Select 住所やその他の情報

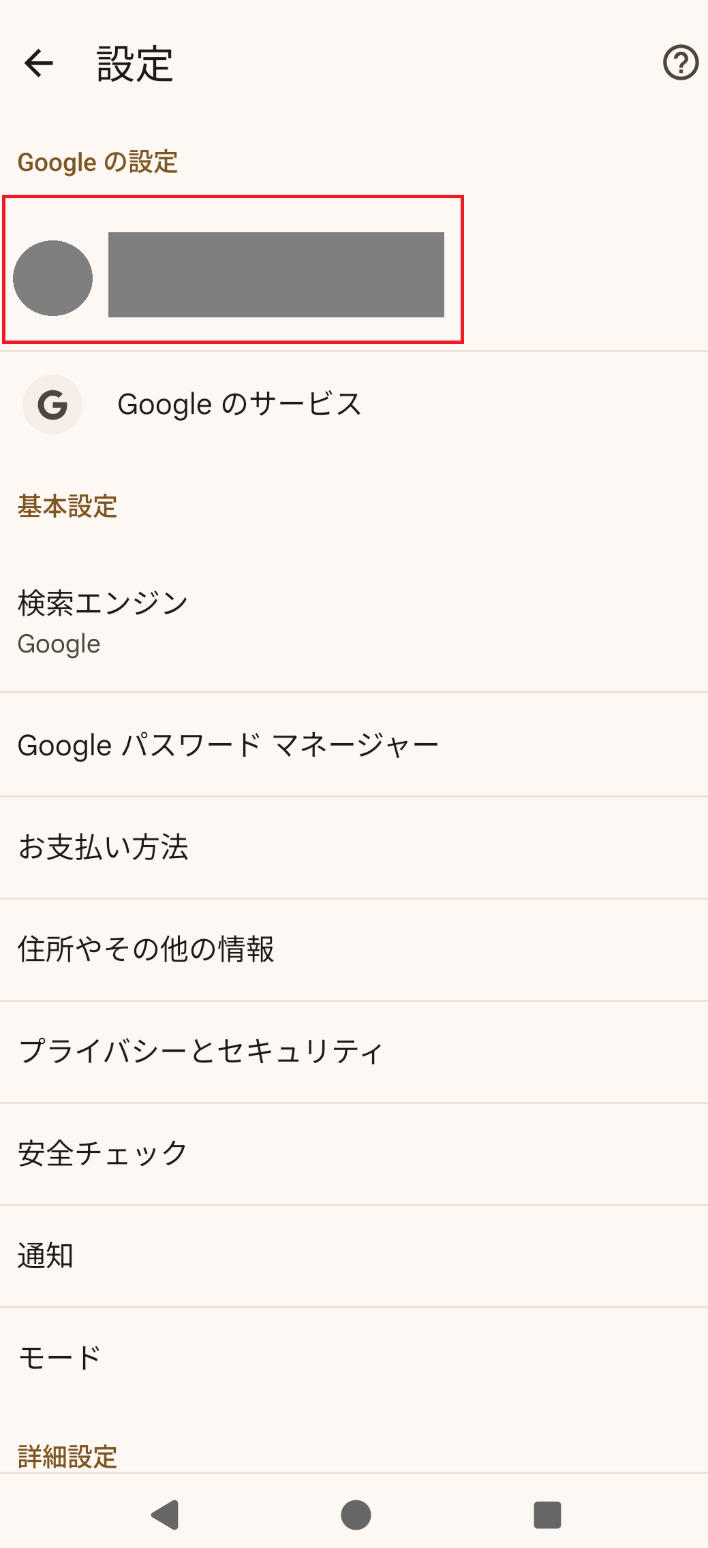[x=146, y=950]
